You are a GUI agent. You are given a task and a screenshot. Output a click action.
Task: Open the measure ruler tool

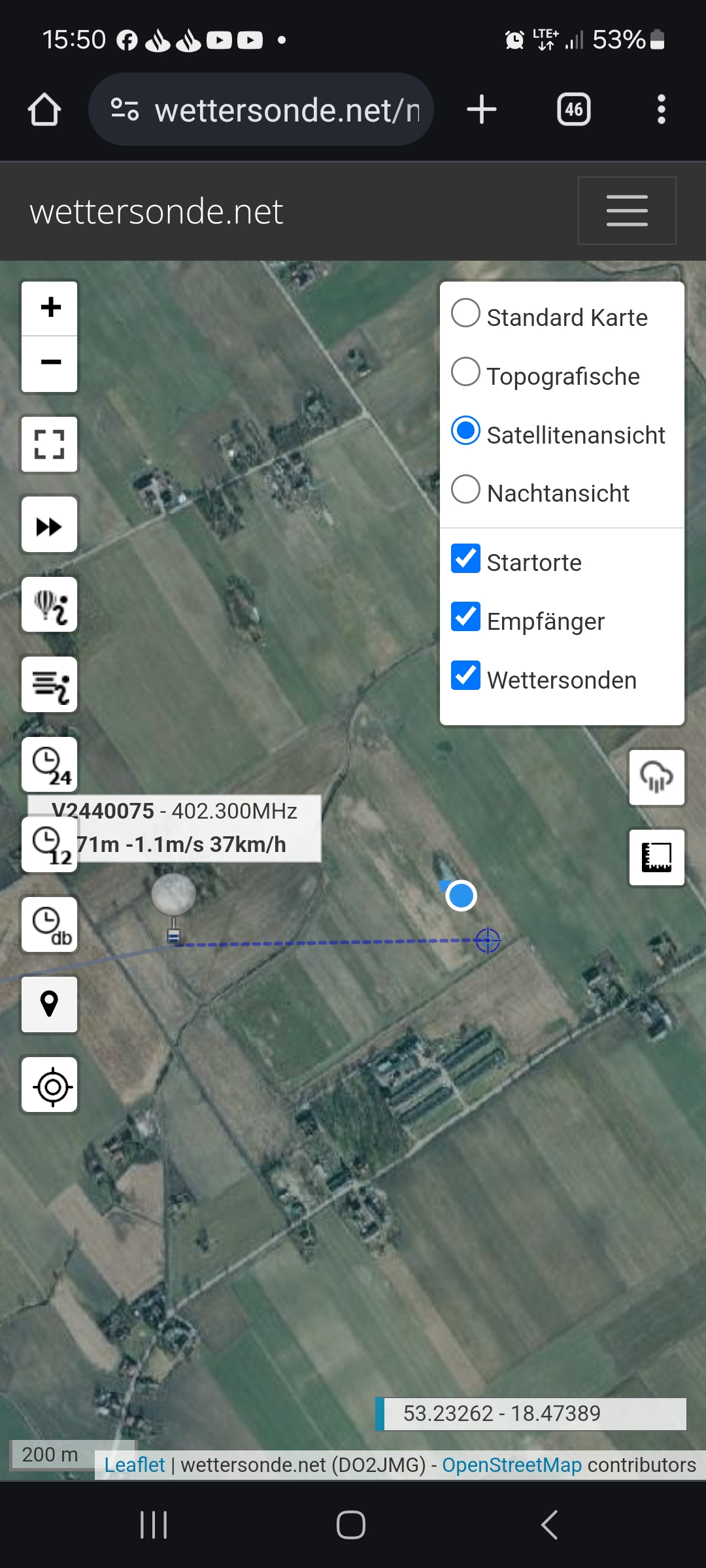click(657, 857)
